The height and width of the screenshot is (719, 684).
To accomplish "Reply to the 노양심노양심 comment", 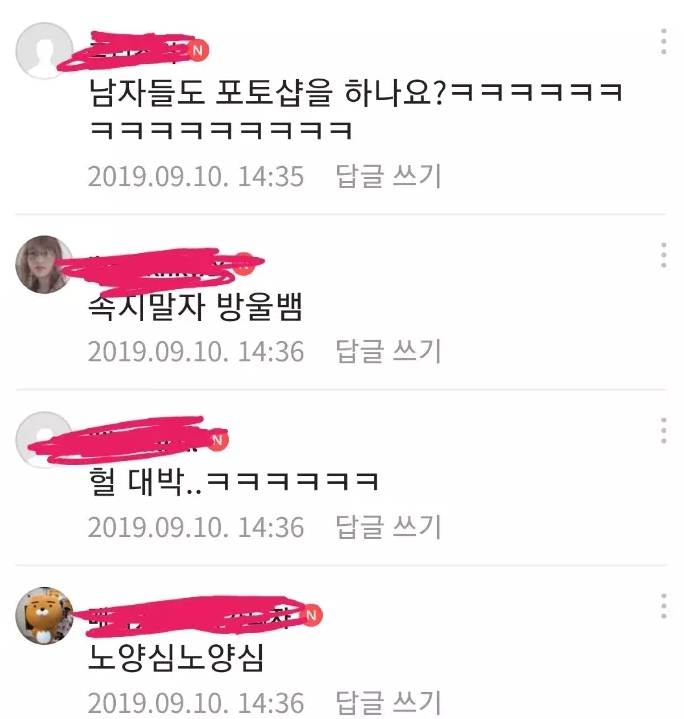I will point(388,701).
